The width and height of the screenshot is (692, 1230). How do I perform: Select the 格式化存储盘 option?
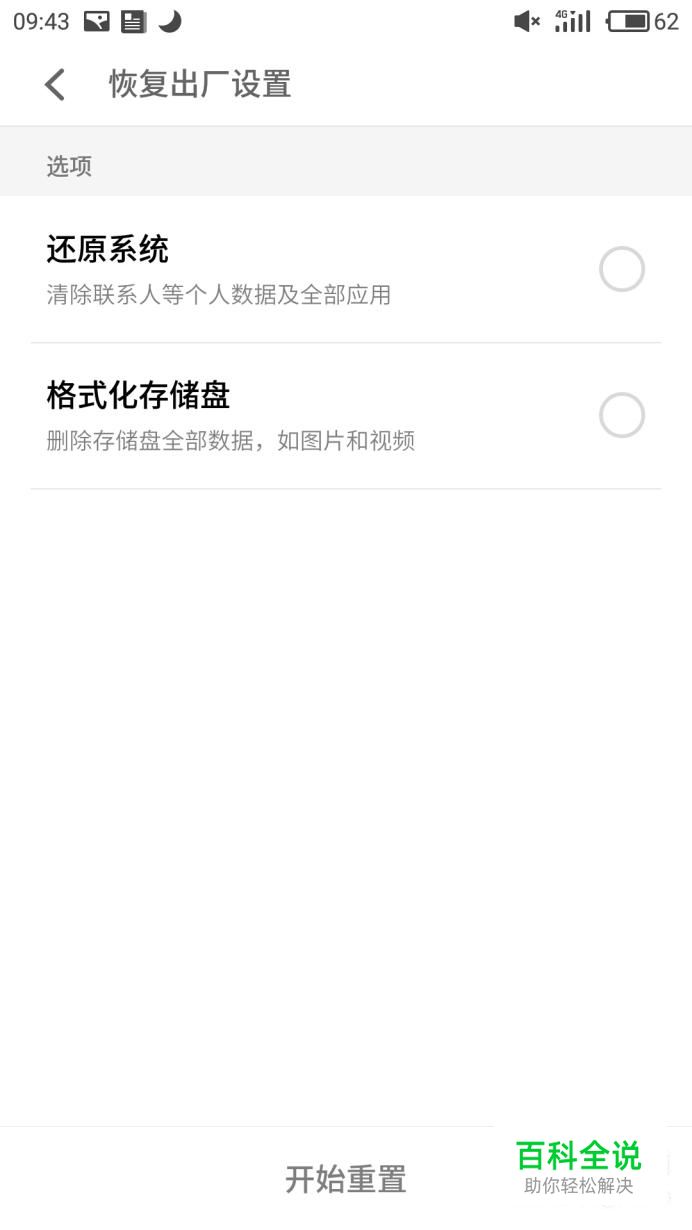621,416
